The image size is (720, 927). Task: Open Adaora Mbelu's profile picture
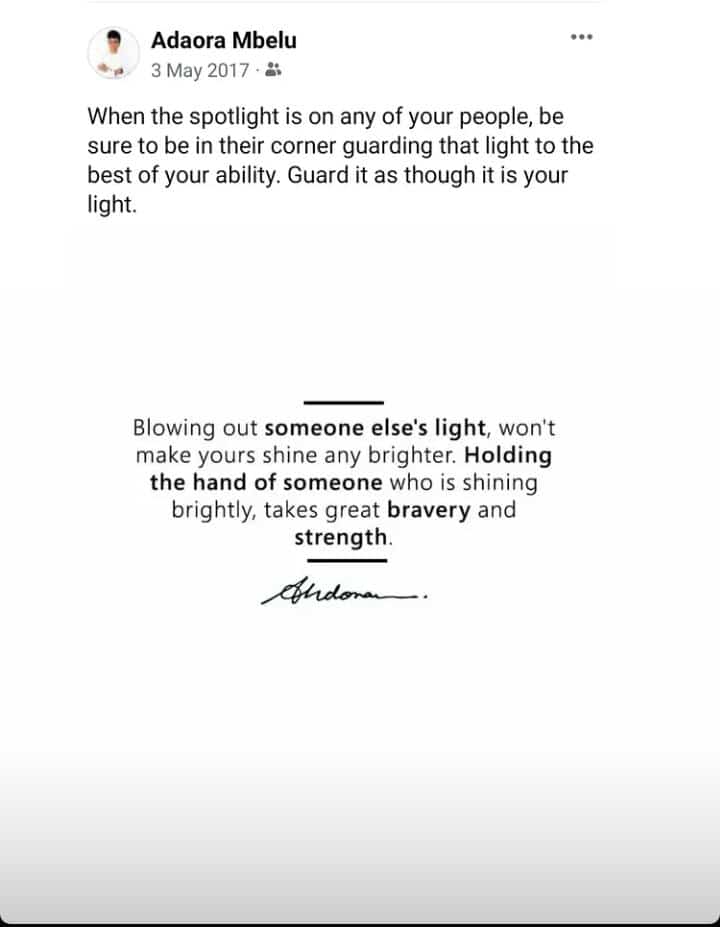(x=113, y=53)
